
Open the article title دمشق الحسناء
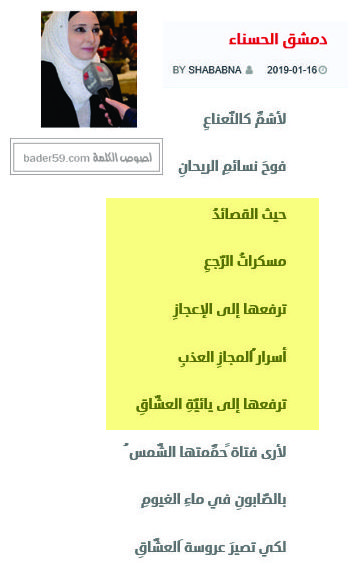click(278, 40)
